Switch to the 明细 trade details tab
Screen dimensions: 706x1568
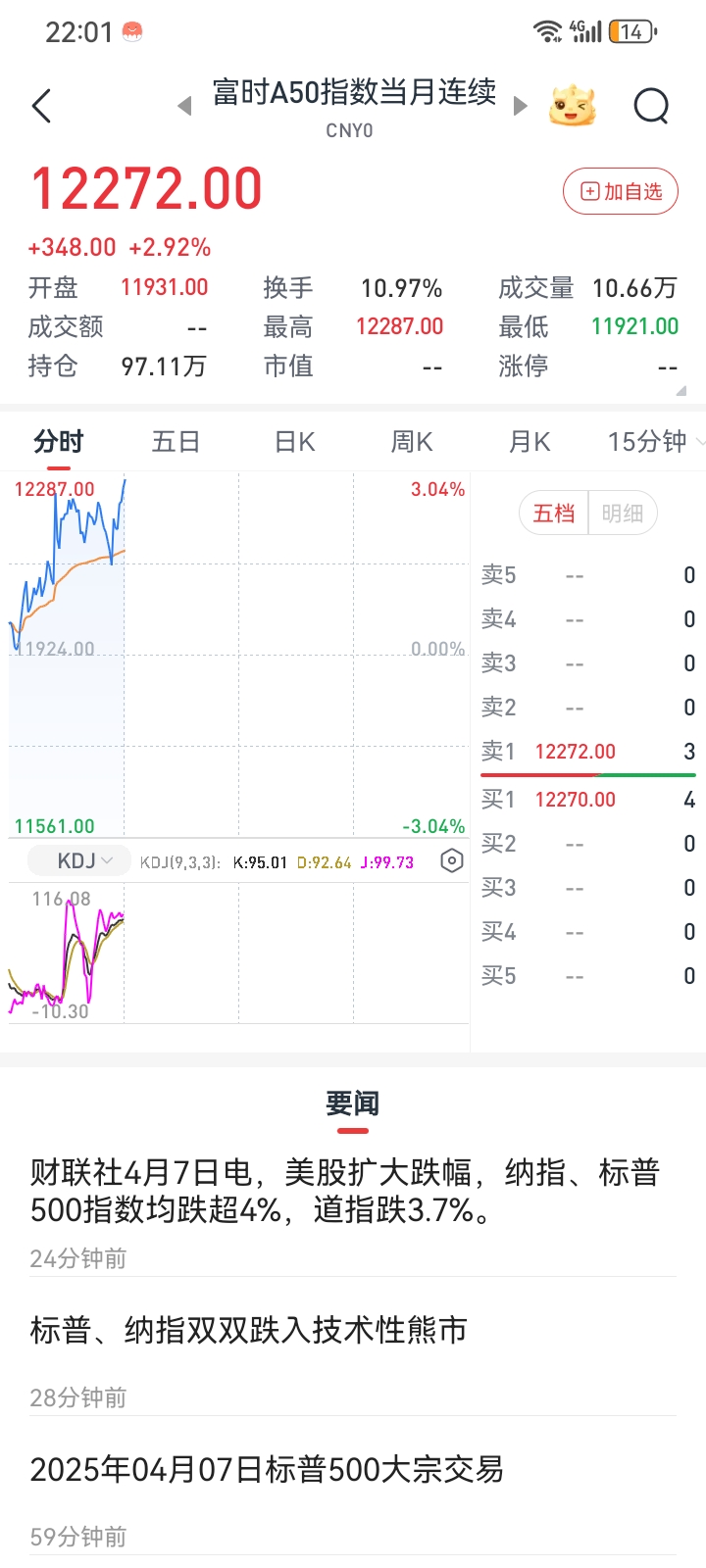622,514
